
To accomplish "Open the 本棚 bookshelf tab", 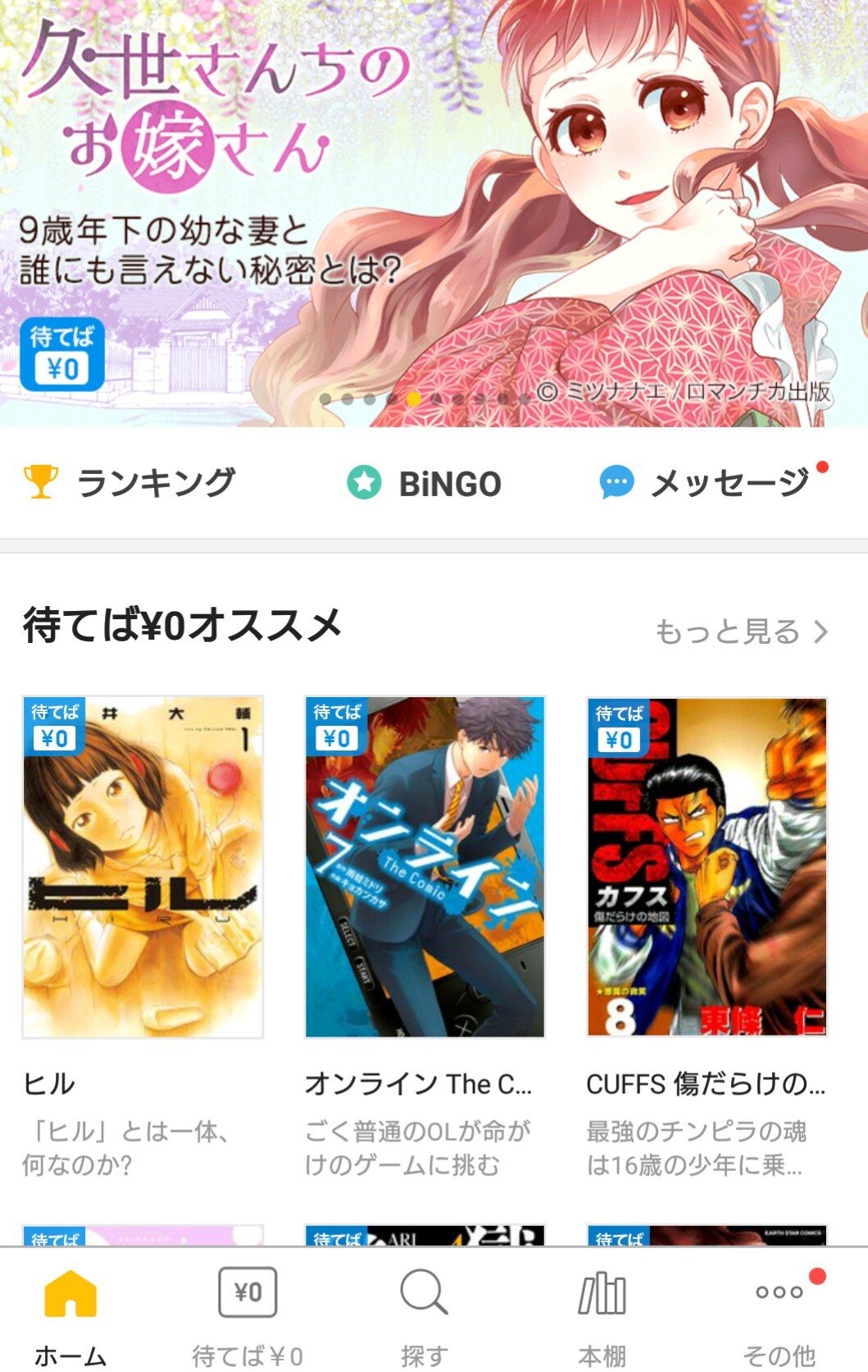I will coord(602,1315).
